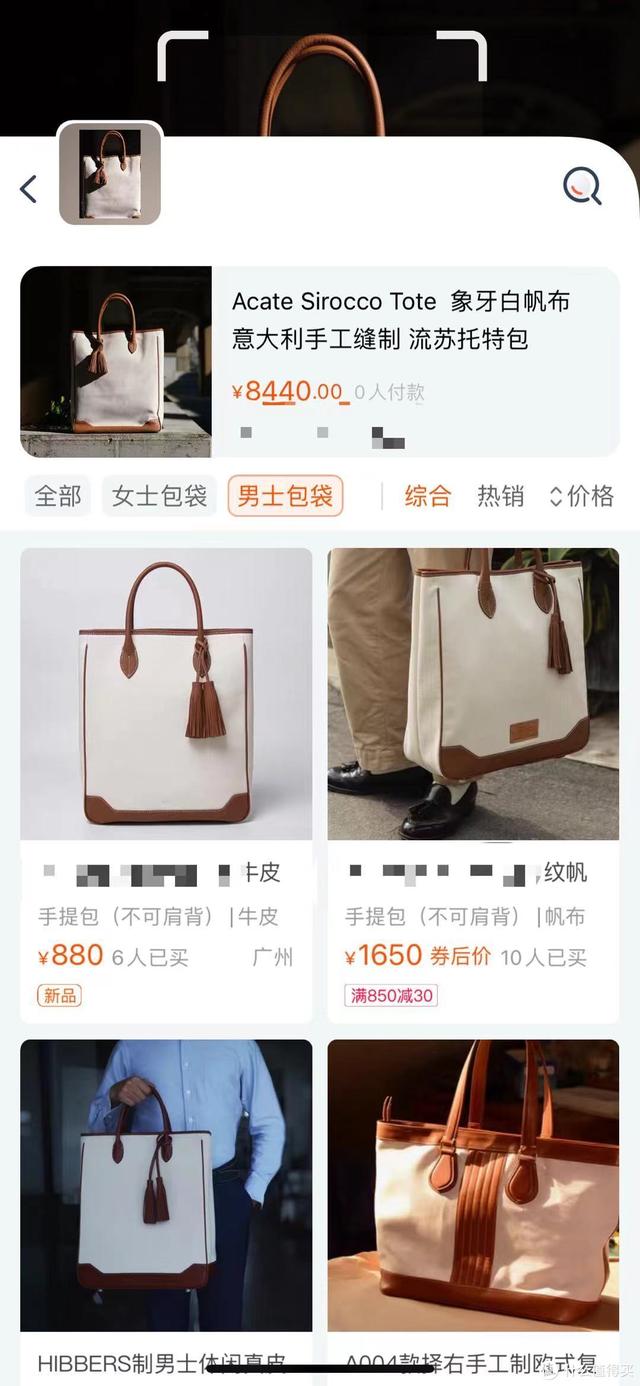The image size is (640, 1386).
Task: Sort results by 综合
Action: pyautogui.click(x=428, y=496)
